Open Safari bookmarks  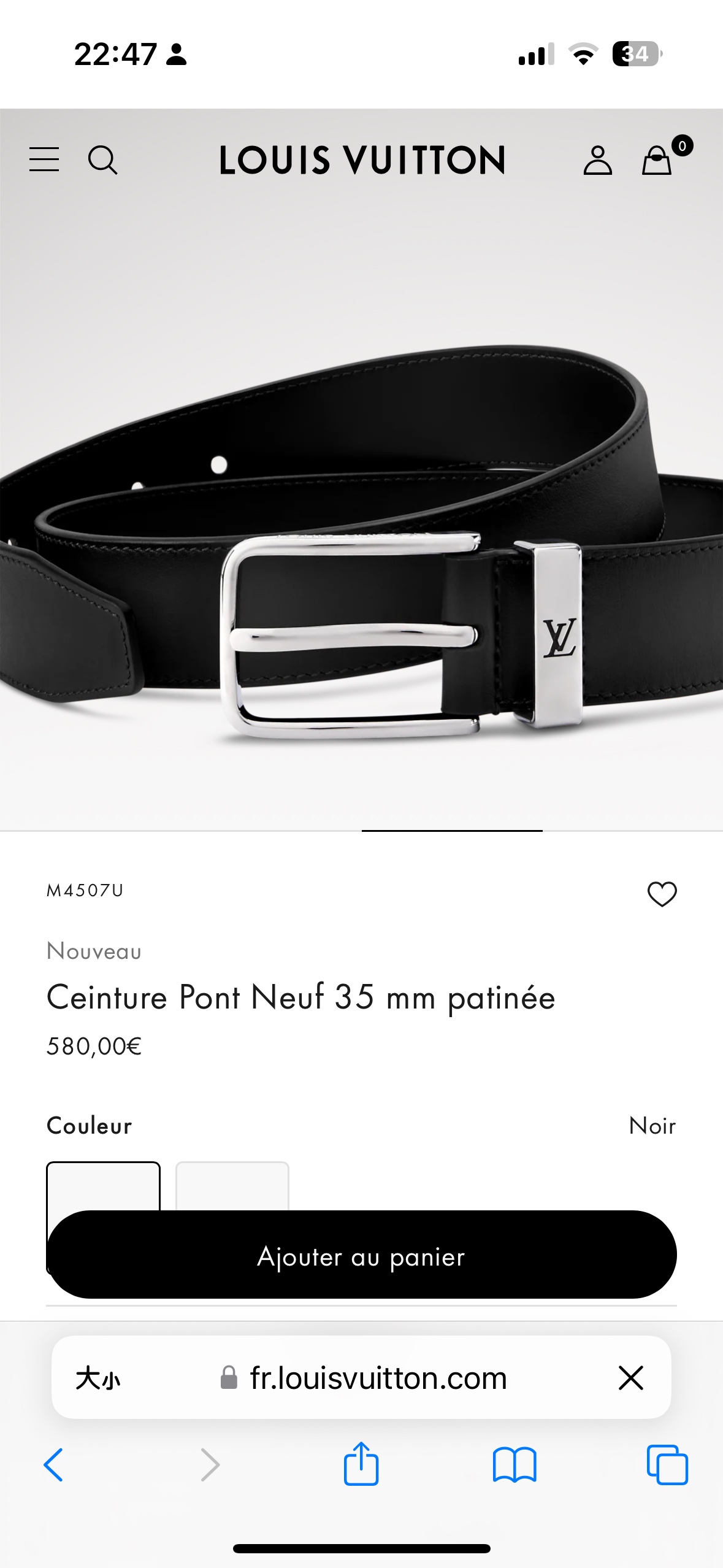pyautogui.click(x=515, y=1465)
